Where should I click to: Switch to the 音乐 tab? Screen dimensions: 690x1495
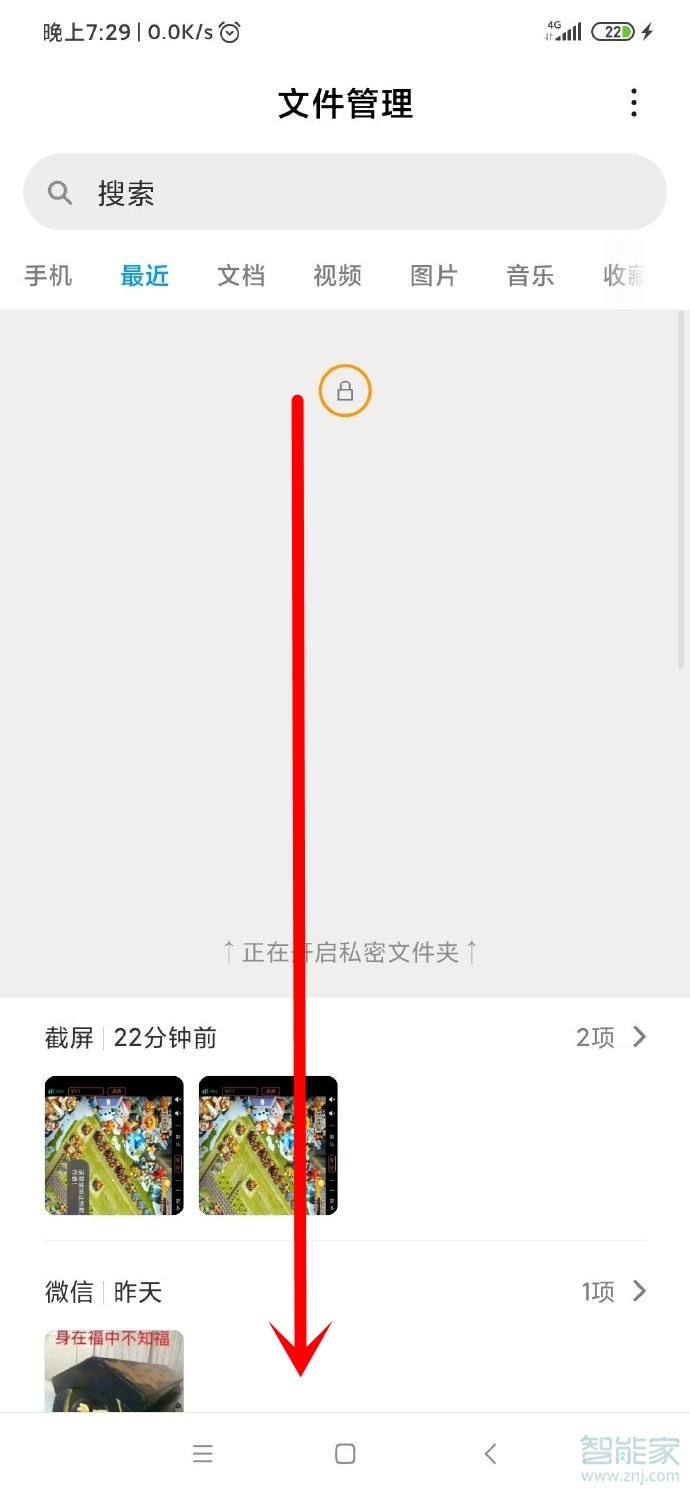click(530, 275)
